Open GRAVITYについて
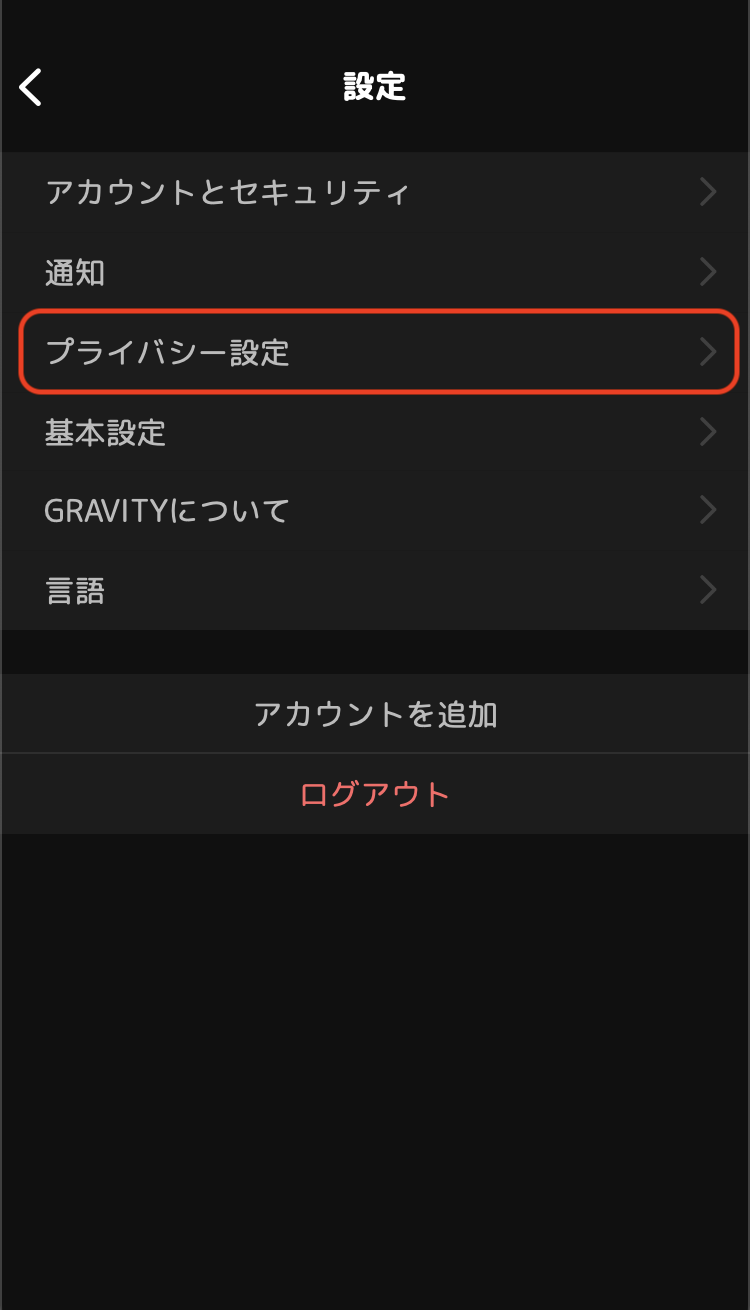 (375, 511)
